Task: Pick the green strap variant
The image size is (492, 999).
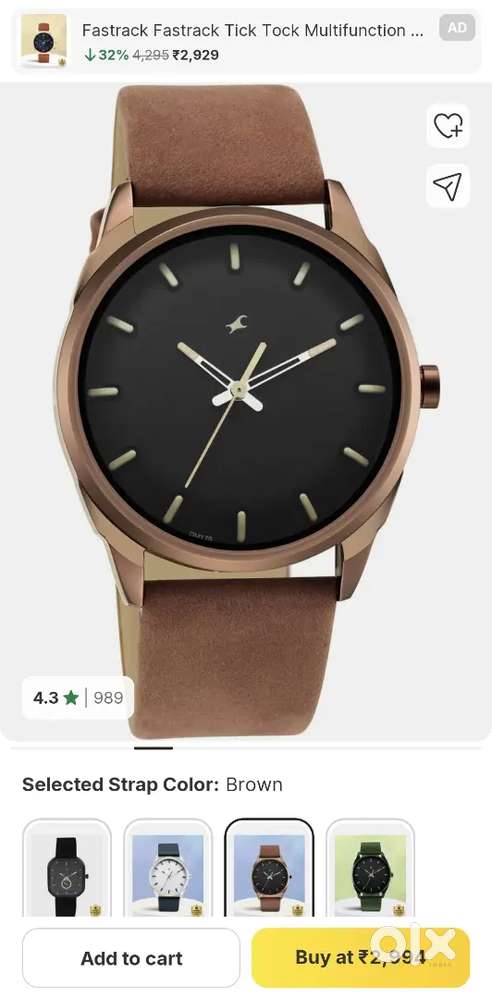Action: click(x=370, y=868)
